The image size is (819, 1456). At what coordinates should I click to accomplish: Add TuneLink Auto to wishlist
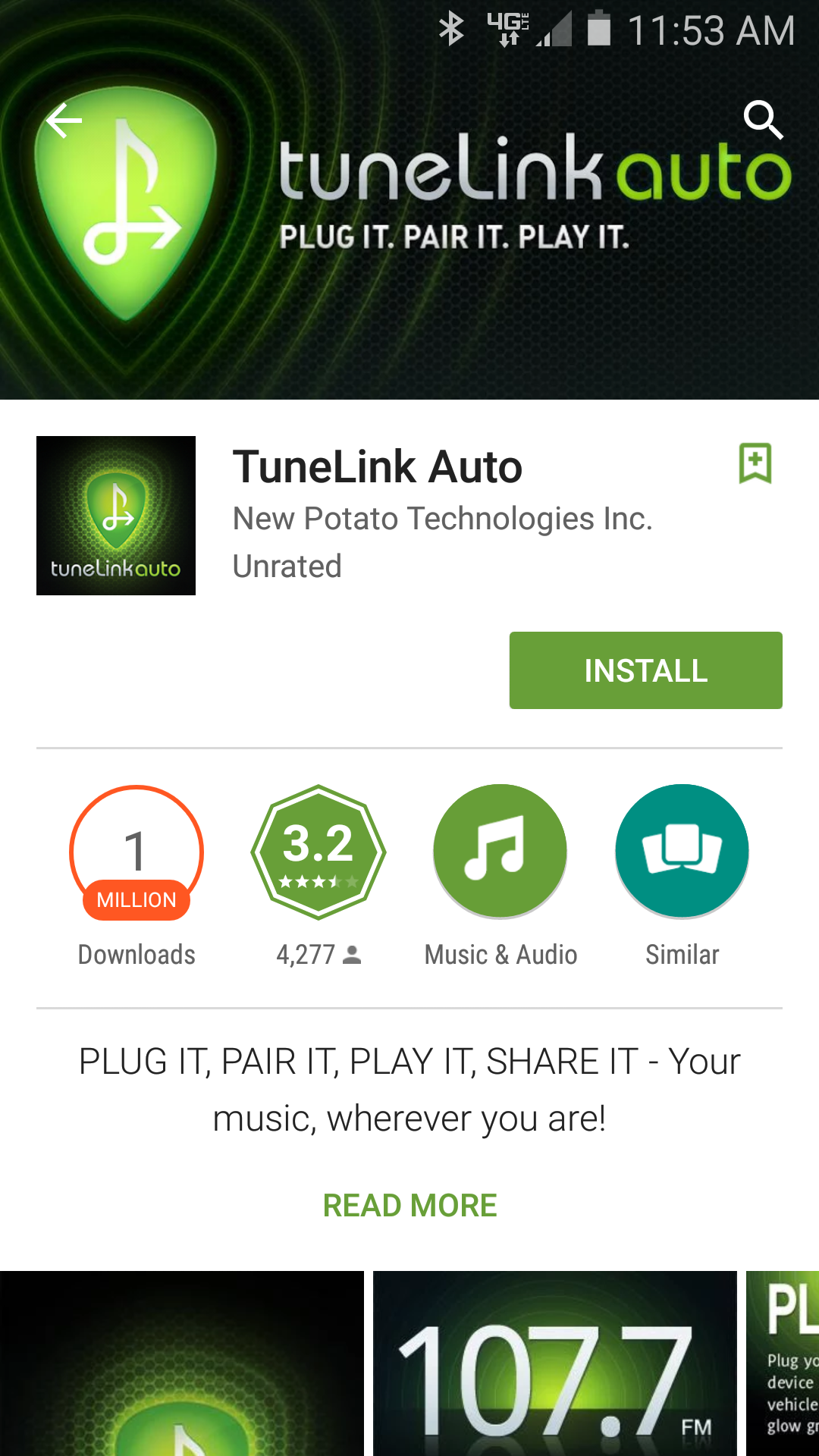[x=755, y=463]
